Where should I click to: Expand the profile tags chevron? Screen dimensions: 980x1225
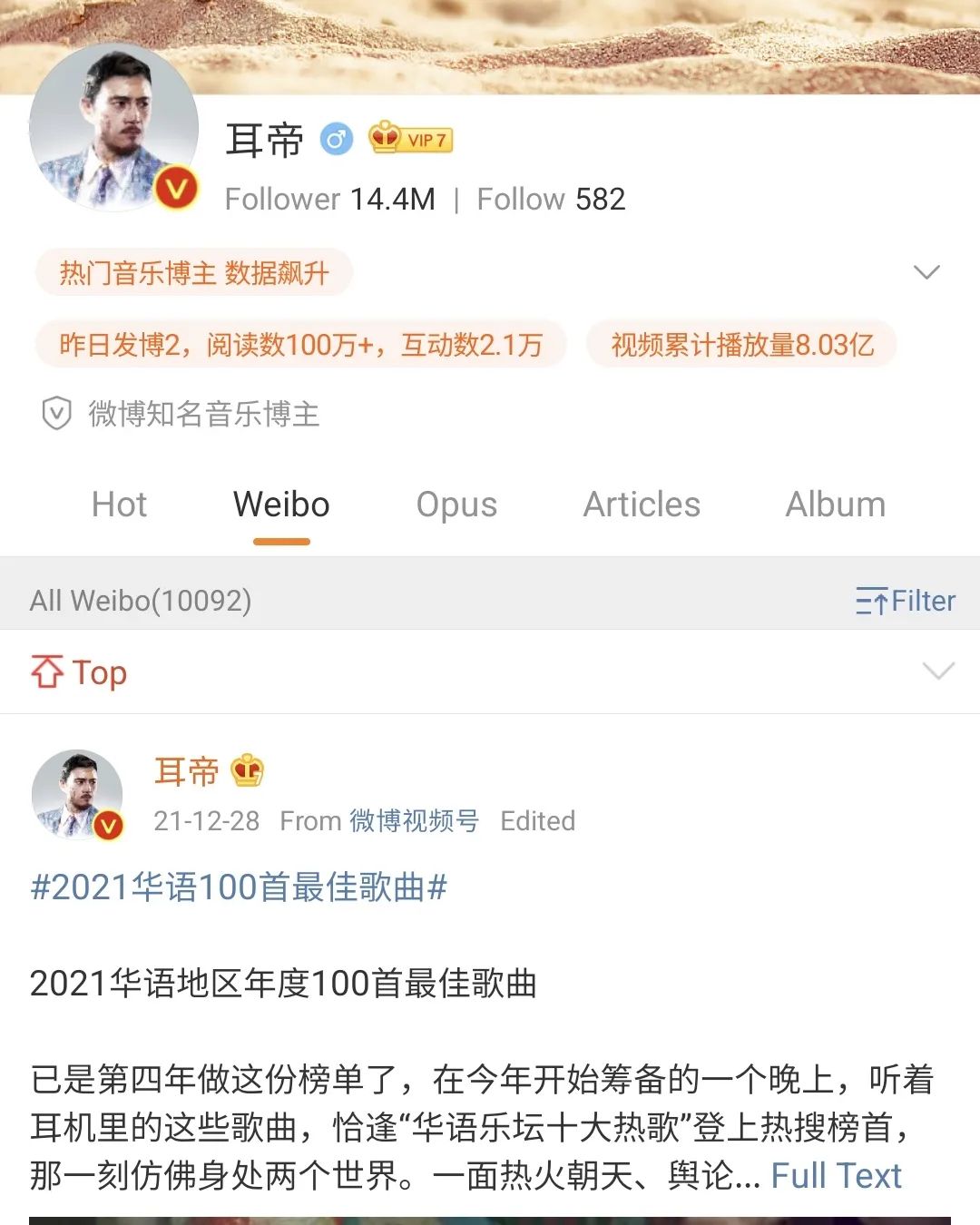pos(925,271)
